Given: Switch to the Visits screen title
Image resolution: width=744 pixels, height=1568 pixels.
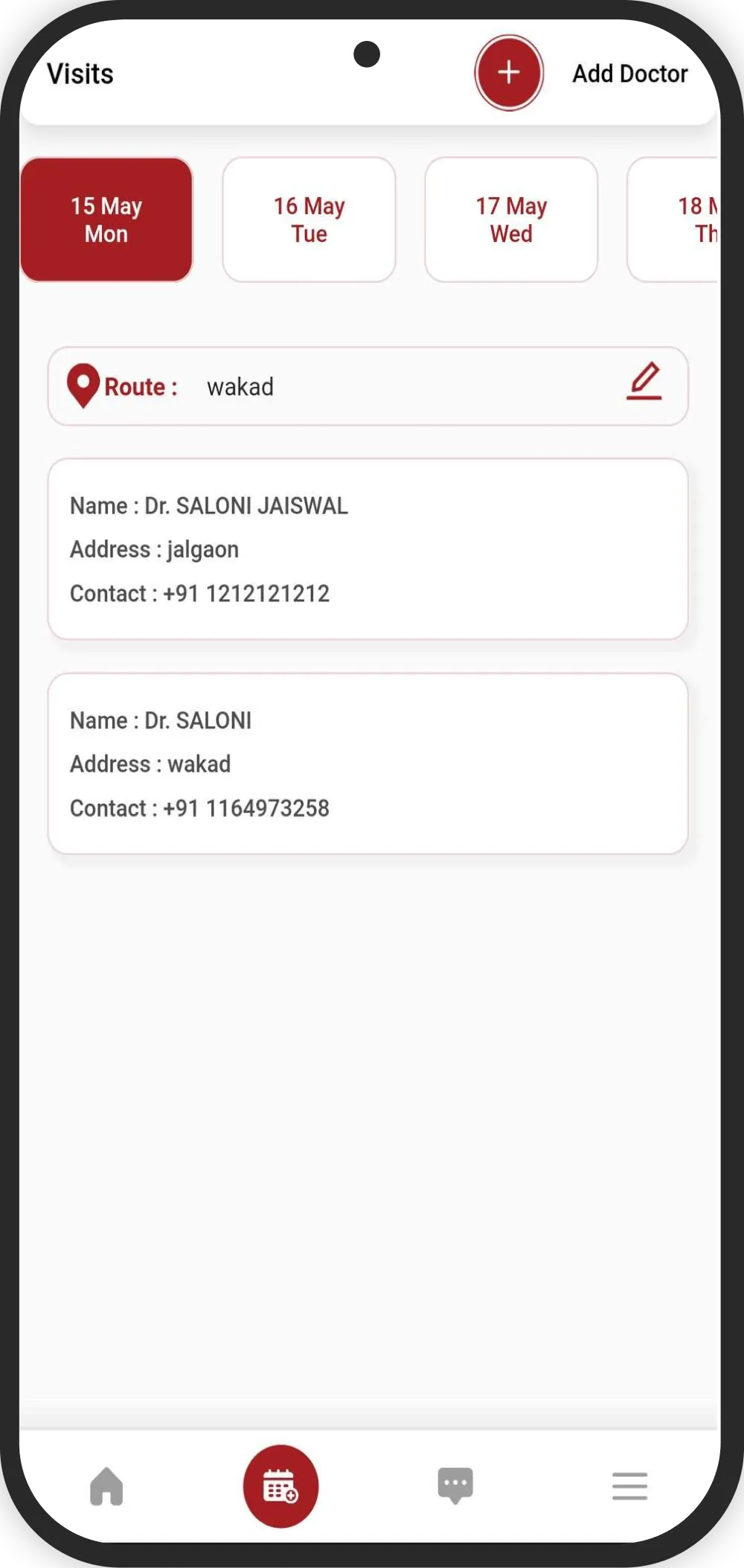Looking at the screenshot, I should pos(80,73).
